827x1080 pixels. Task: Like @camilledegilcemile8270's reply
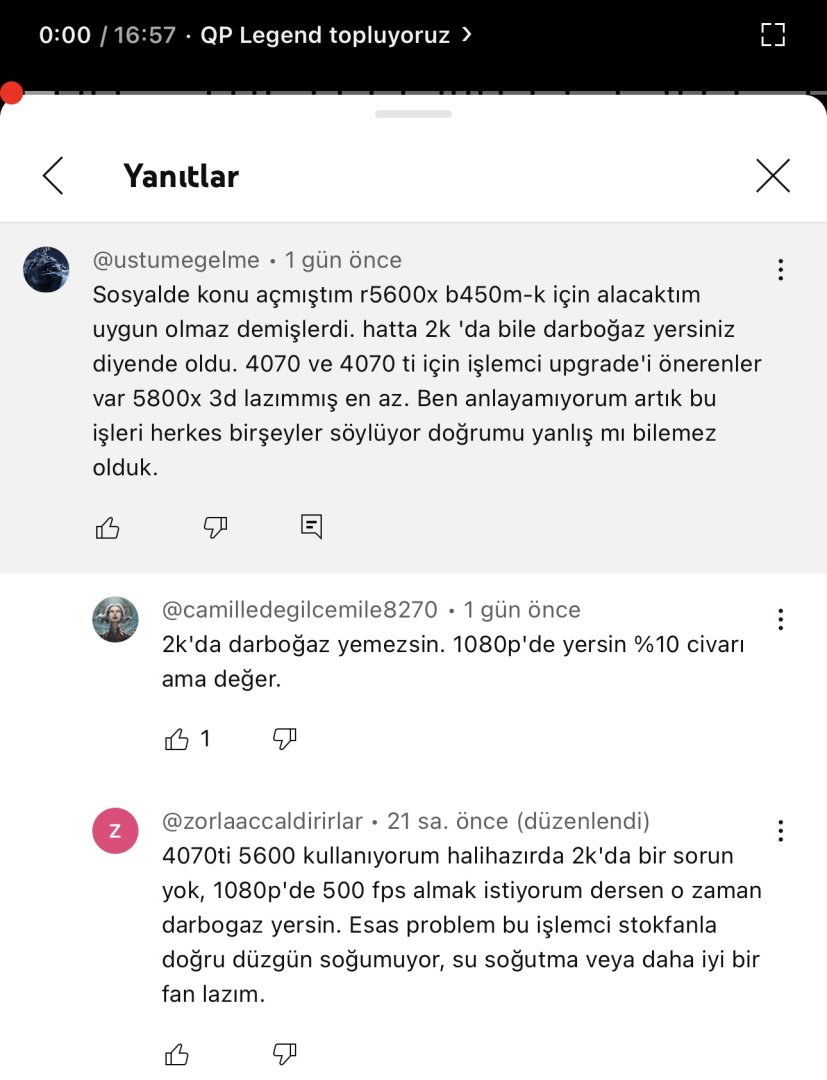(177, 739)
